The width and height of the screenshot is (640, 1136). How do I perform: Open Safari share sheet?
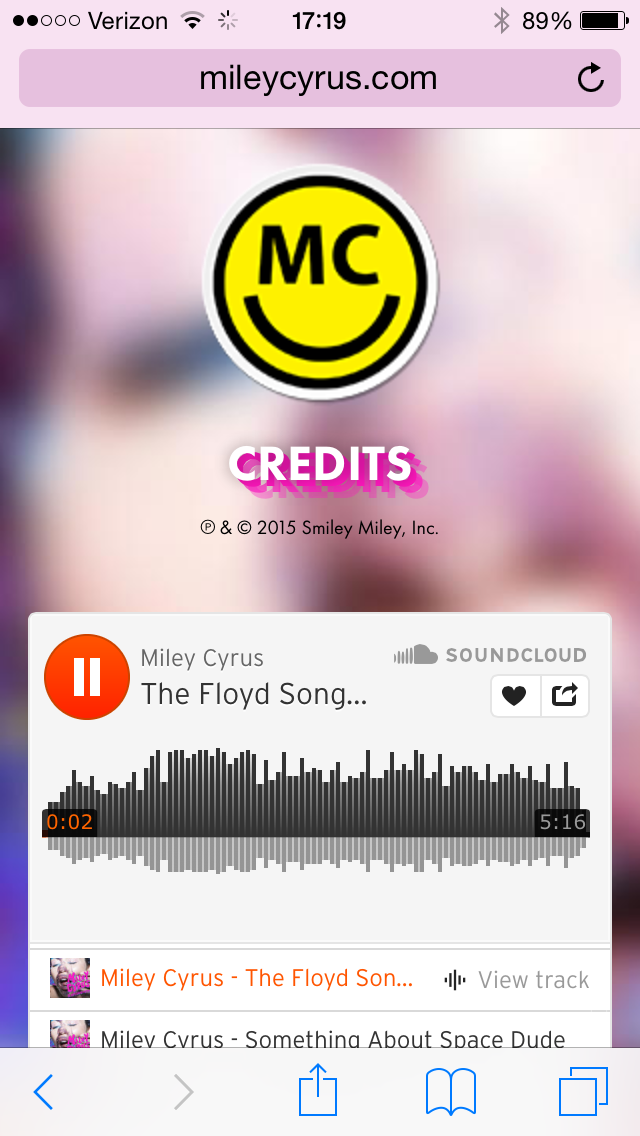[x=319, y=1090]
